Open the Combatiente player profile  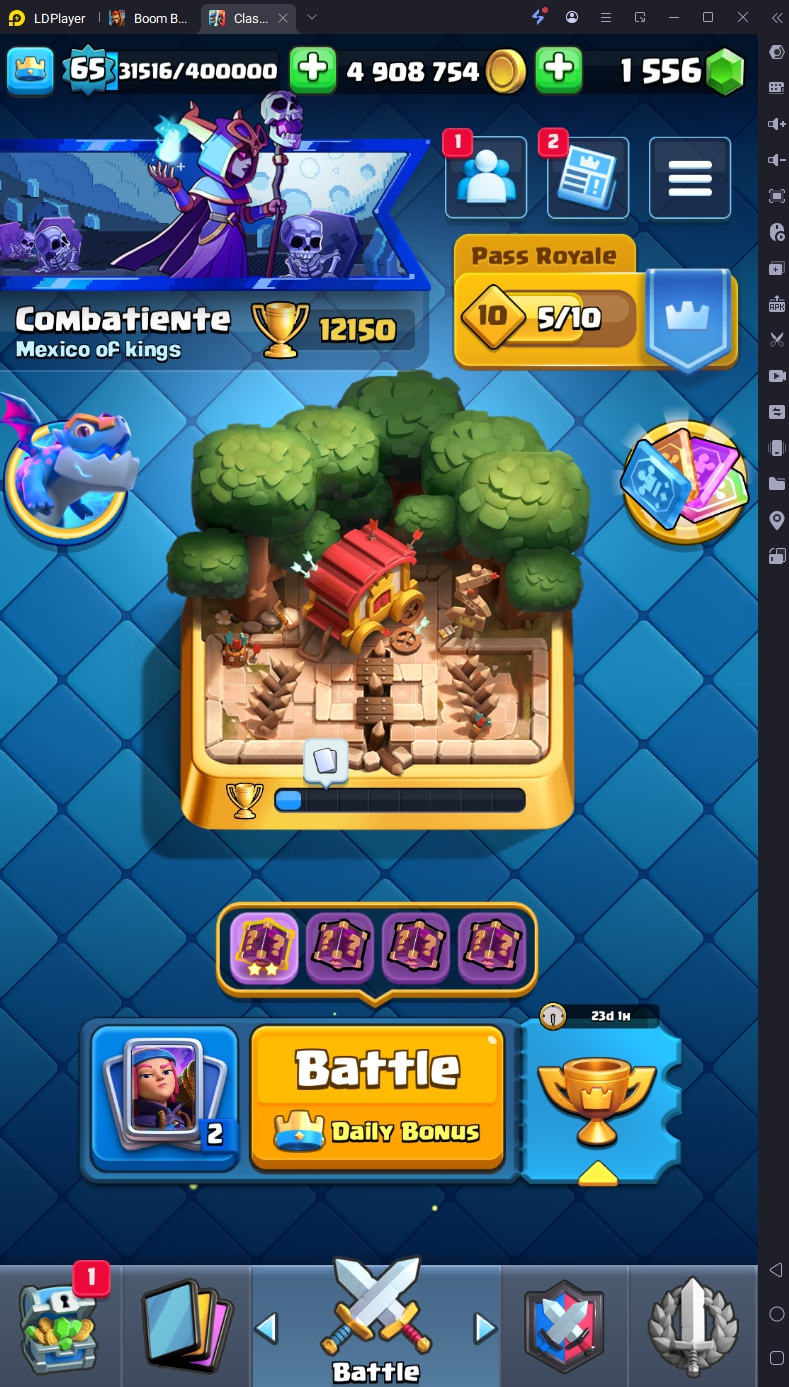[x=122, y=331]
